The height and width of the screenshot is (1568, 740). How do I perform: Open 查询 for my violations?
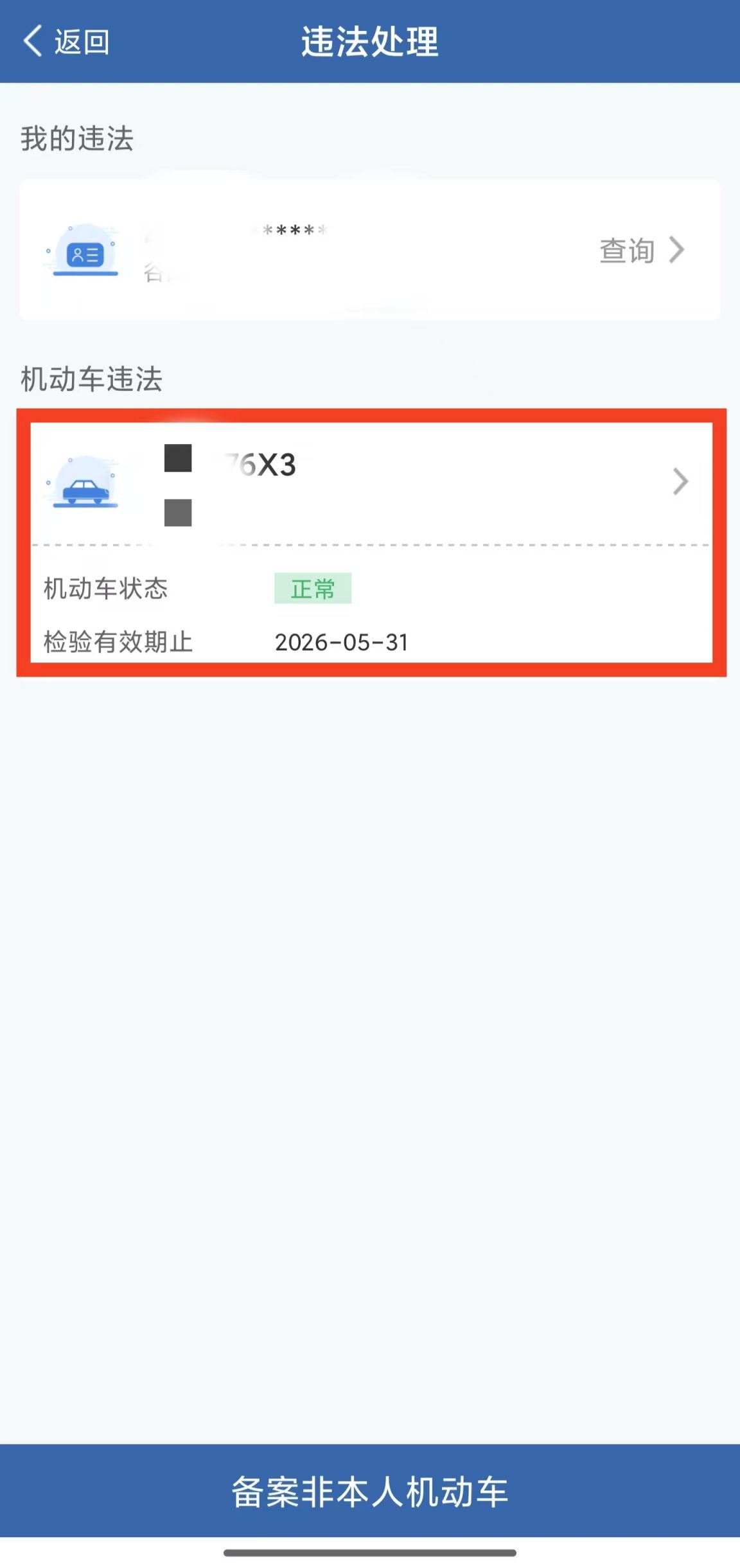coord(642,250)
